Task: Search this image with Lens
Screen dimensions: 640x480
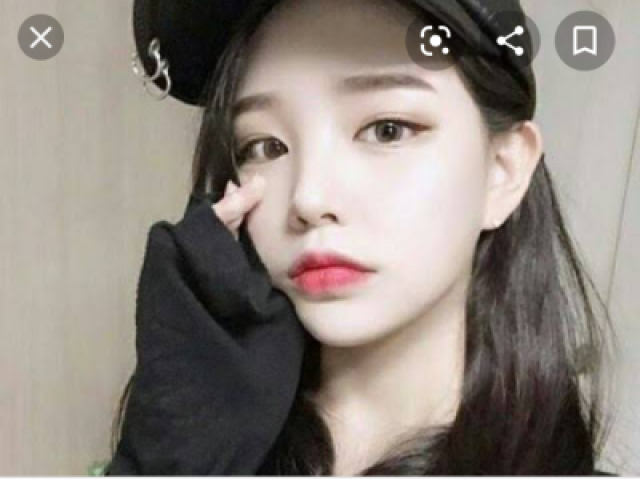Action: [435, 40]
